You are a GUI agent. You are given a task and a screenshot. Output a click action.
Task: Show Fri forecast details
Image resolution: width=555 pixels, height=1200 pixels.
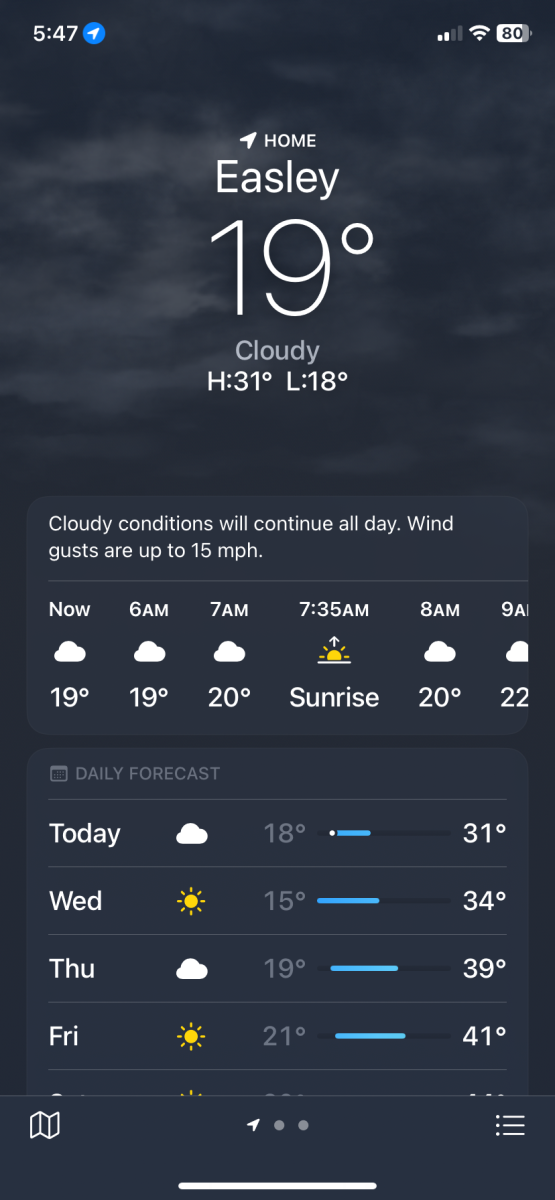(x=277, y=1036)
